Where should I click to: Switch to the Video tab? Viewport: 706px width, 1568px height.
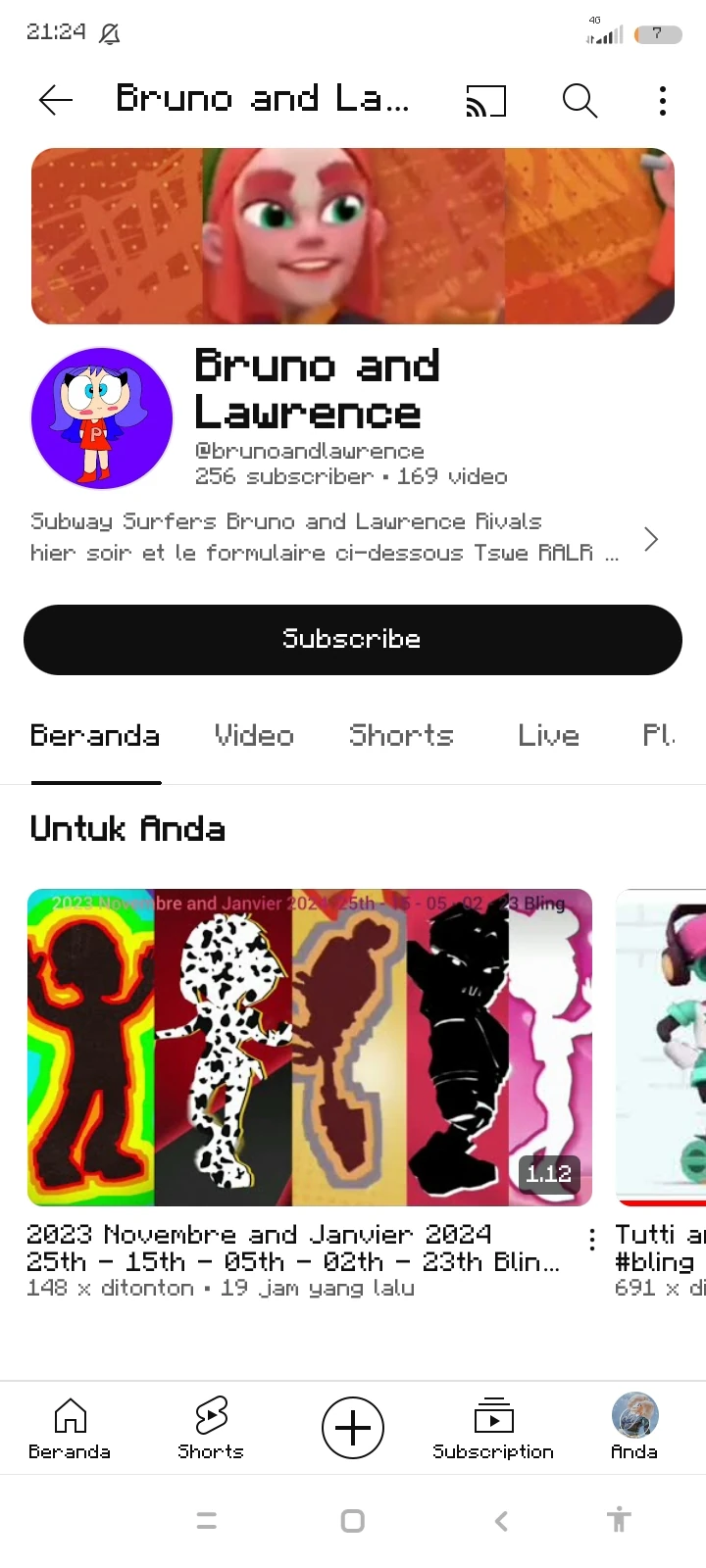(254, 735)
